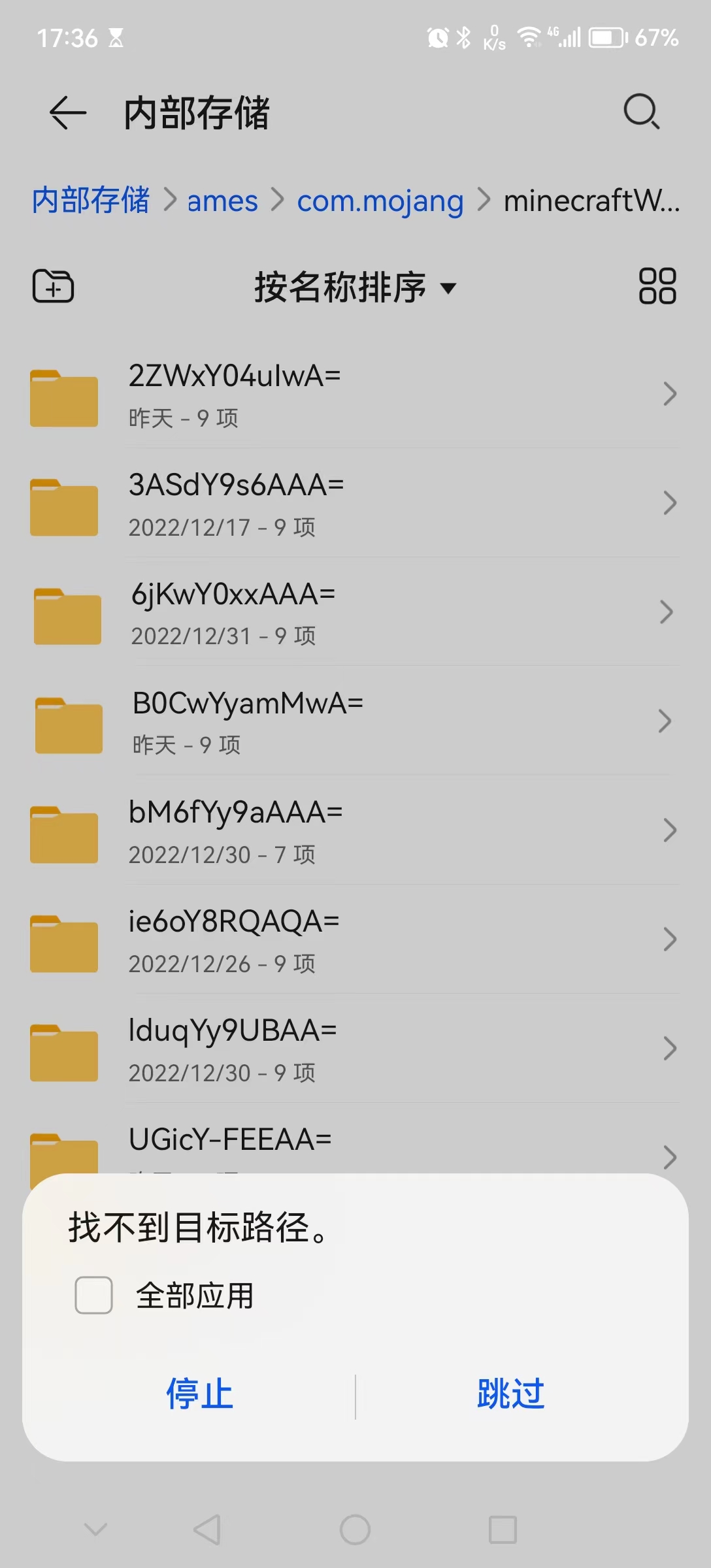
Task: Jump to com.mojang in the breadcrumb
Action: [380, 201]
